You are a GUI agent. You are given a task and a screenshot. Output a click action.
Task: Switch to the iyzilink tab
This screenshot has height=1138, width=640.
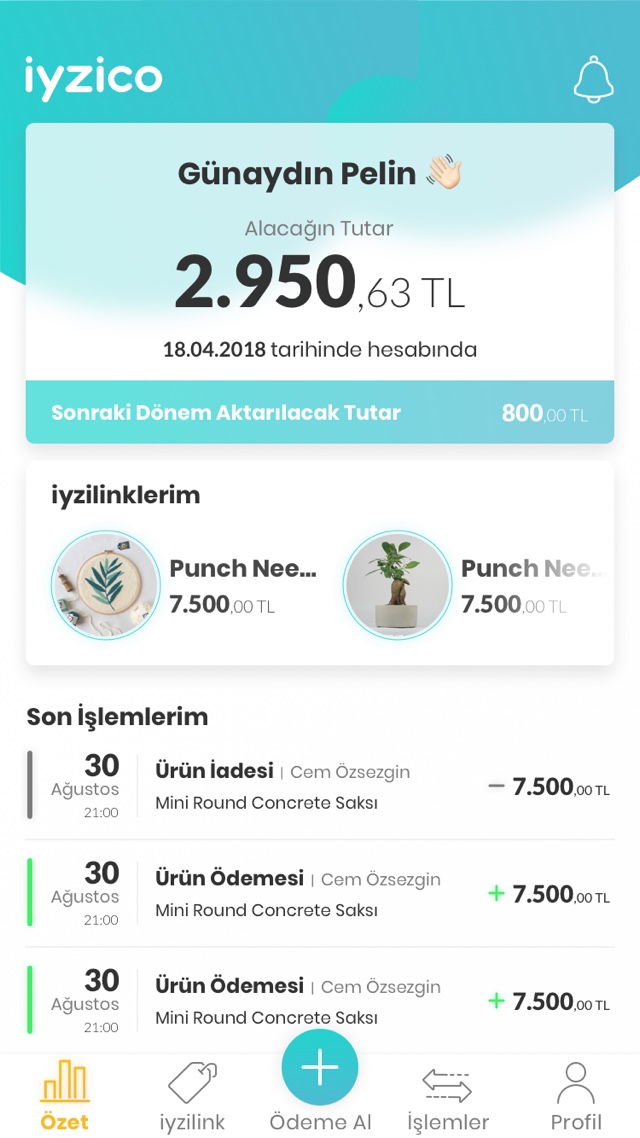click(193, 1096)
